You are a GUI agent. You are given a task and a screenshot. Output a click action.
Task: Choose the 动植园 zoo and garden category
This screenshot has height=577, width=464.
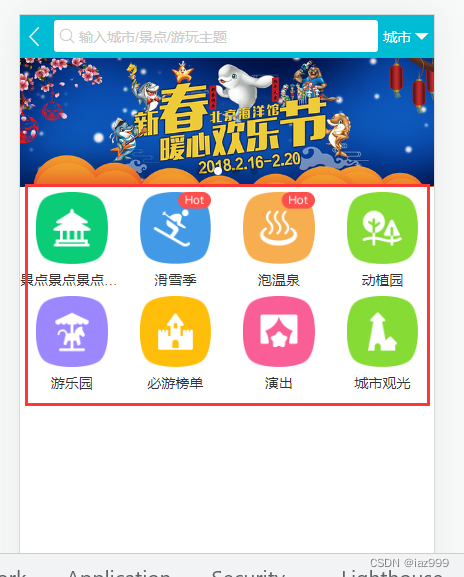382,239
